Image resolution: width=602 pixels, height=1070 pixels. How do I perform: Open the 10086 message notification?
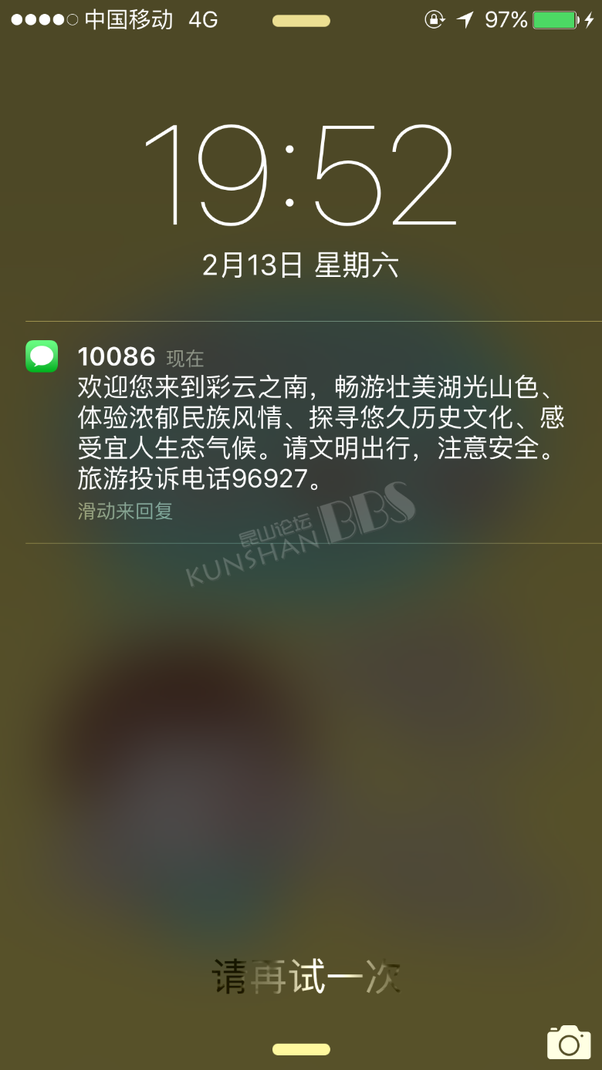[x=310, y=430]
